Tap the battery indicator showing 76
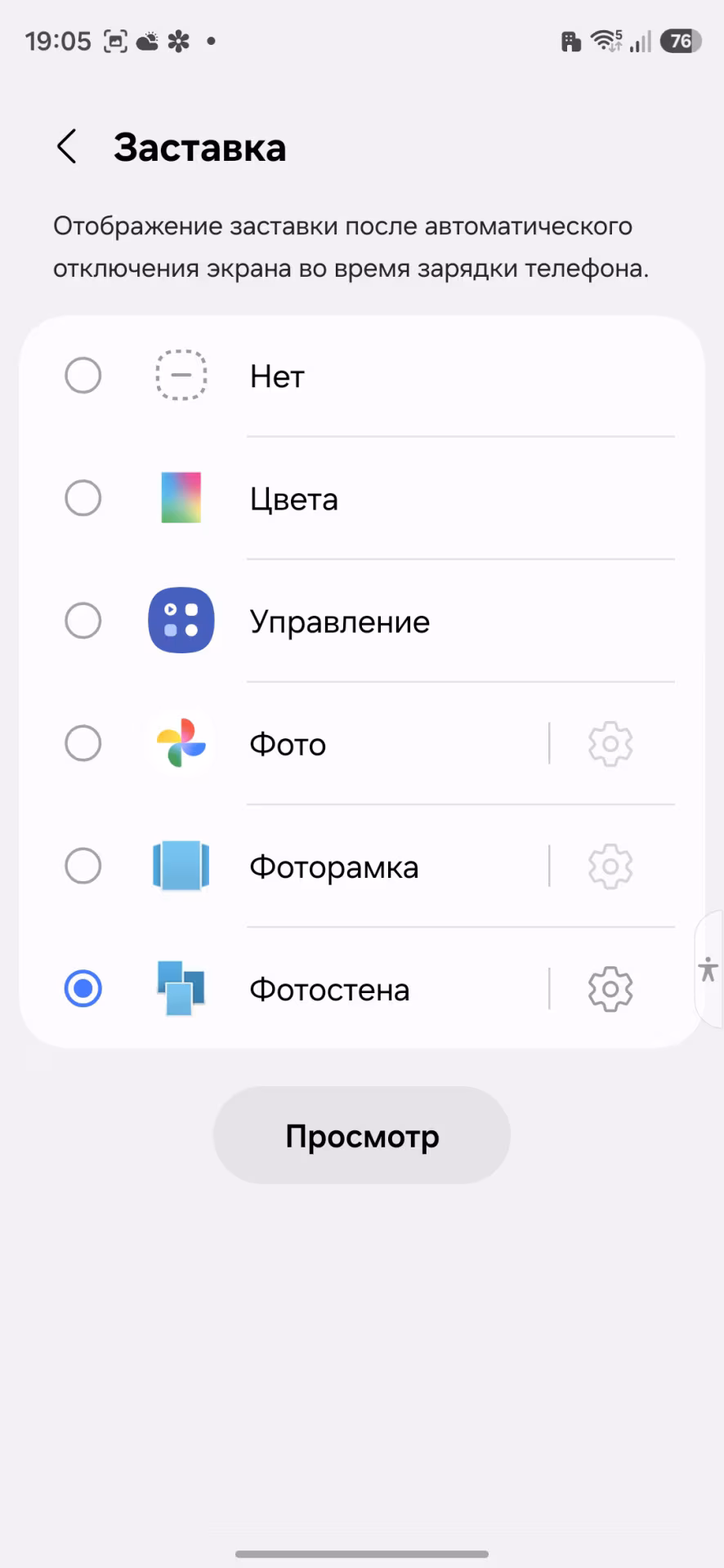Viewport: 724px width, 1568px height. [x=683, y=40]
